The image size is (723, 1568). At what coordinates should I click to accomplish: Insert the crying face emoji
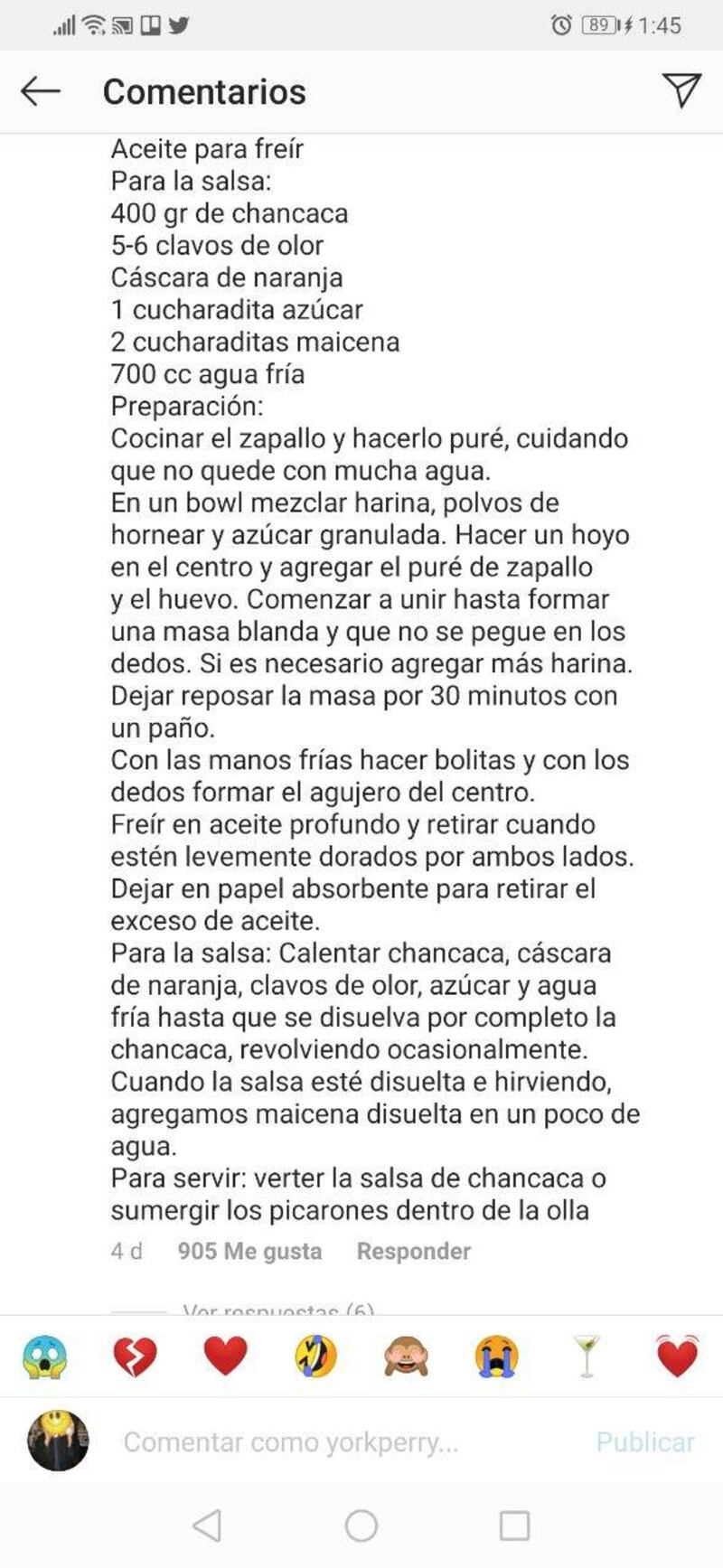point(497,1357)
